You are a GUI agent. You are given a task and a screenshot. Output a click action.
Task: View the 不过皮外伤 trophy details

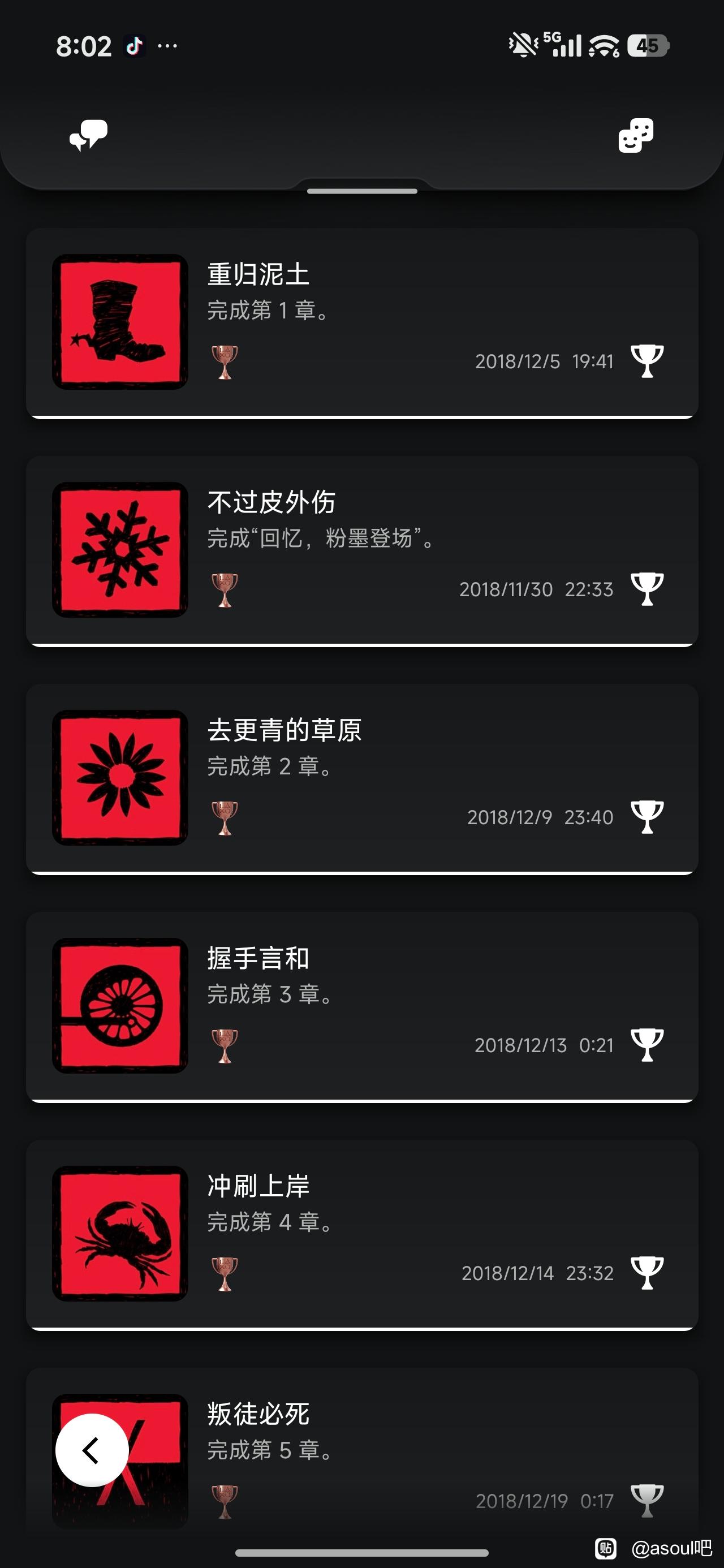click(361, 550)
